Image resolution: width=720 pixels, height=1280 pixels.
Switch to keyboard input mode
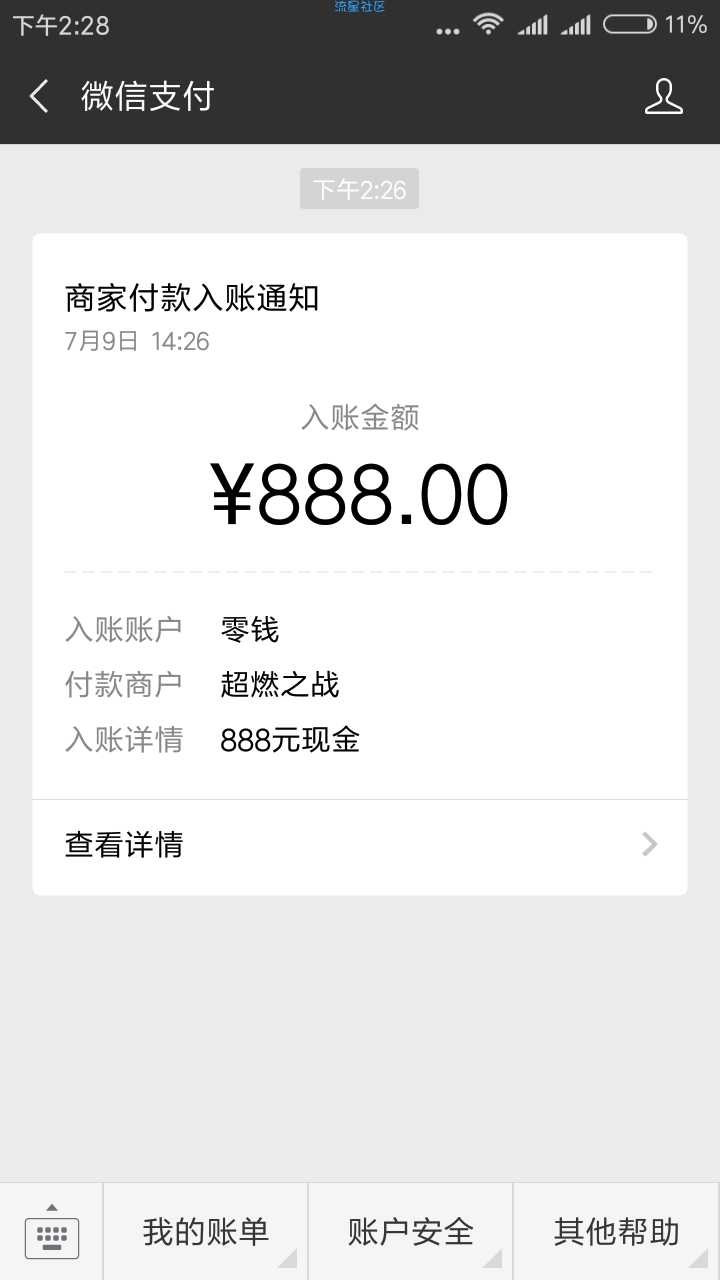coord(51,1232)
